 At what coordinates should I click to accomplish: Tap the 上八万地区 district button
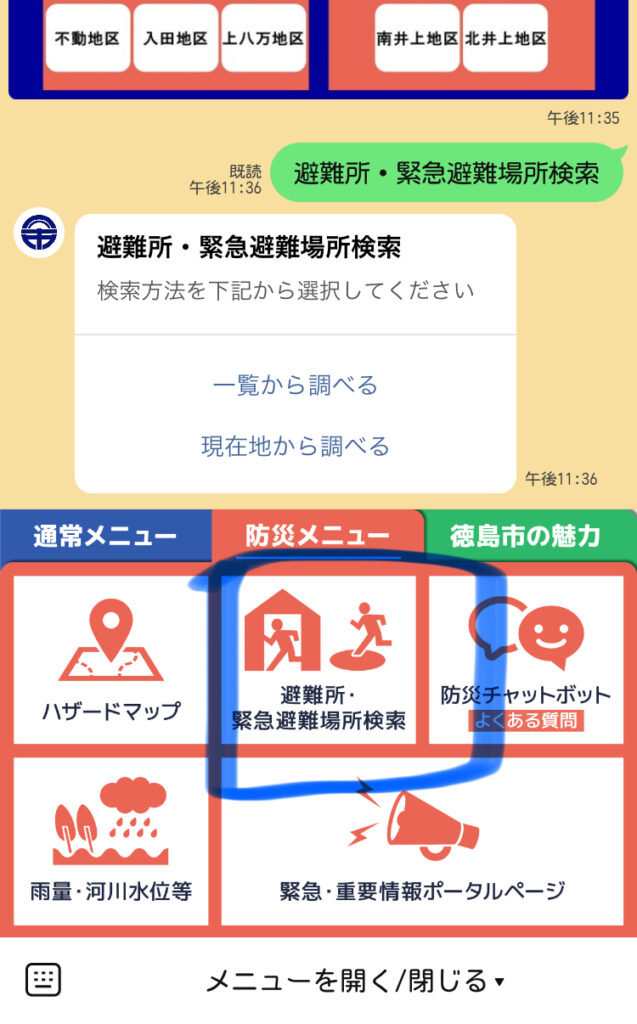263,39
